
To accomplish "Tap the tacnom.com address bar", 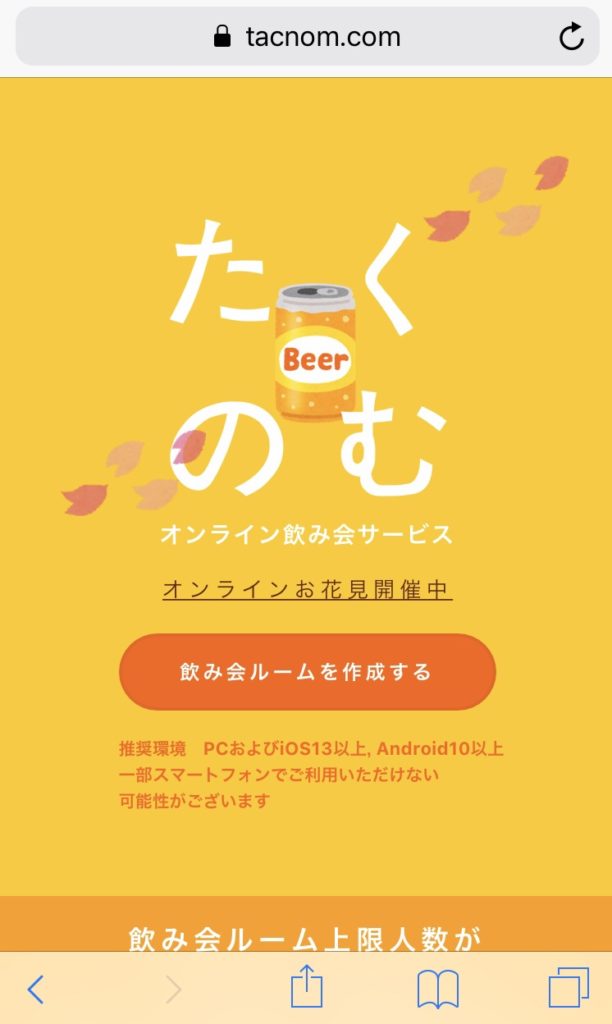I will click(306, 38).
